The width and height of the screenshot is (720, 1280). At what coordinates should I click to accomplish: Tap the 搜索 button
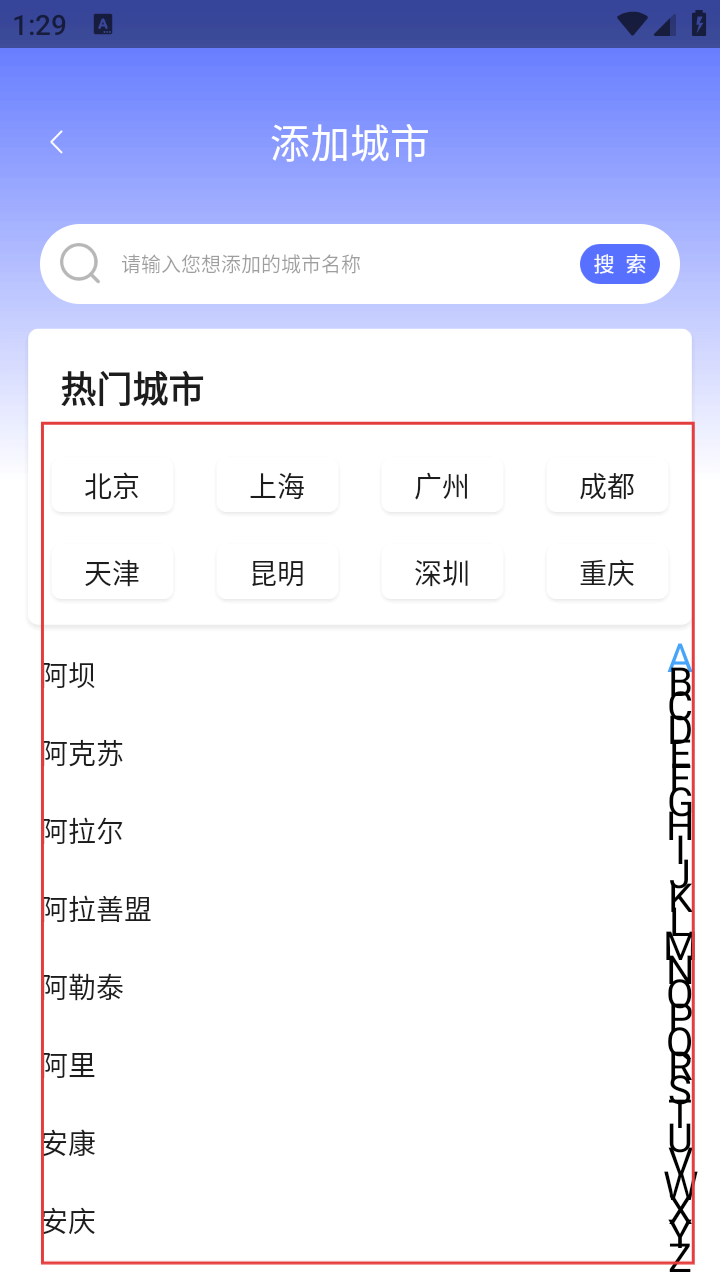619,264
